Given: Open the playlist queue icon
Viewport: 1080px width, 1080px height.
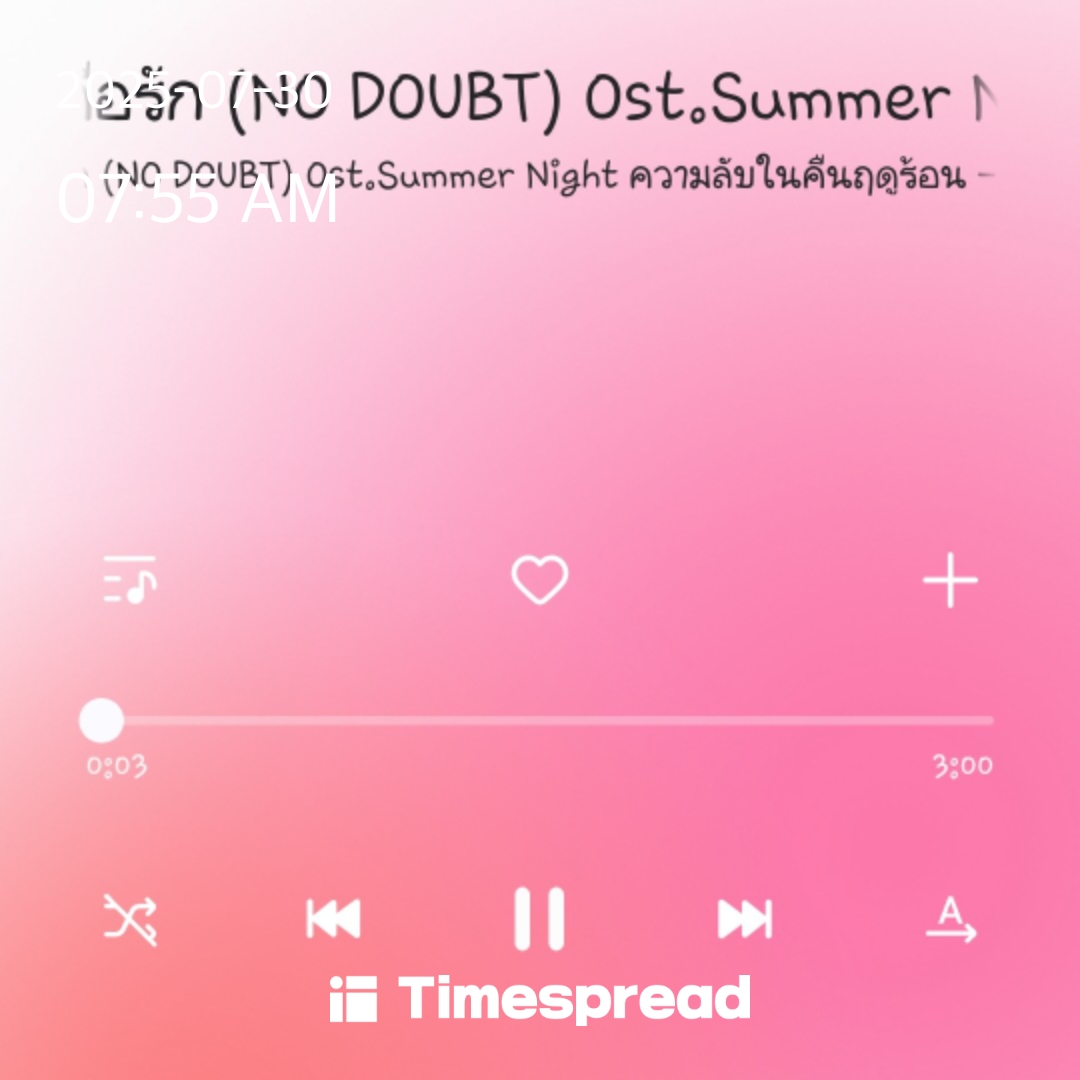Looking at the screenshot, I should click(130, 580).
